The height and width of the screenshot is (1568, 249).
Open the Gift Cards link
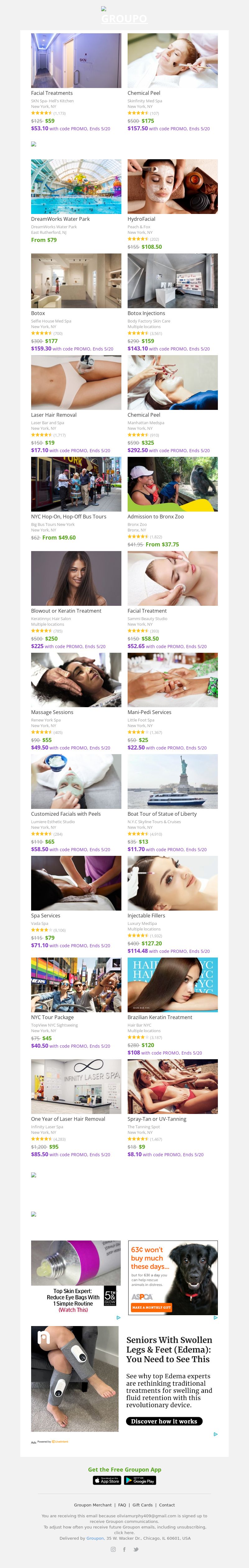coord(143,1505)
